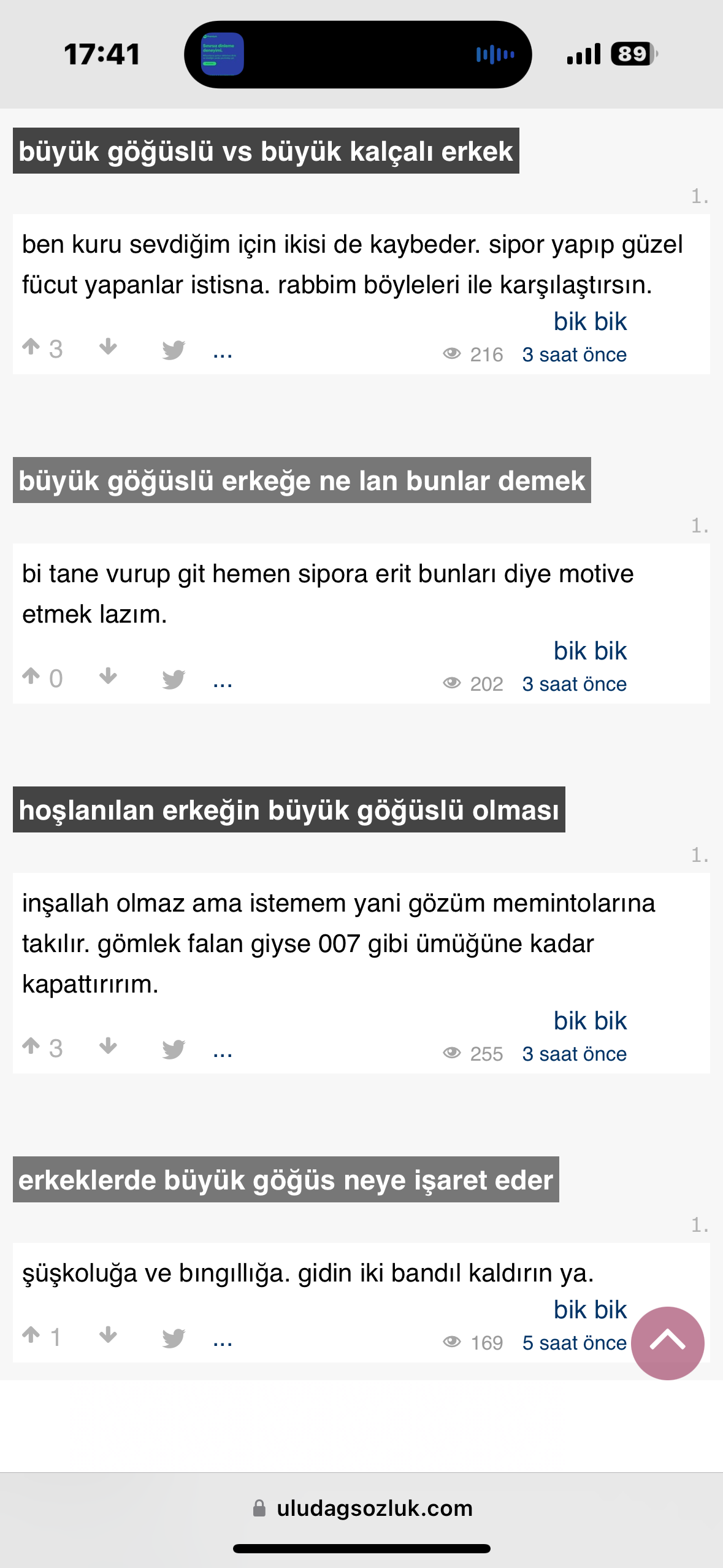
Task: Upvote the entry starting 'inşallah olmaz ama'
Action: pyautogui.click(x=31, y=1047)
